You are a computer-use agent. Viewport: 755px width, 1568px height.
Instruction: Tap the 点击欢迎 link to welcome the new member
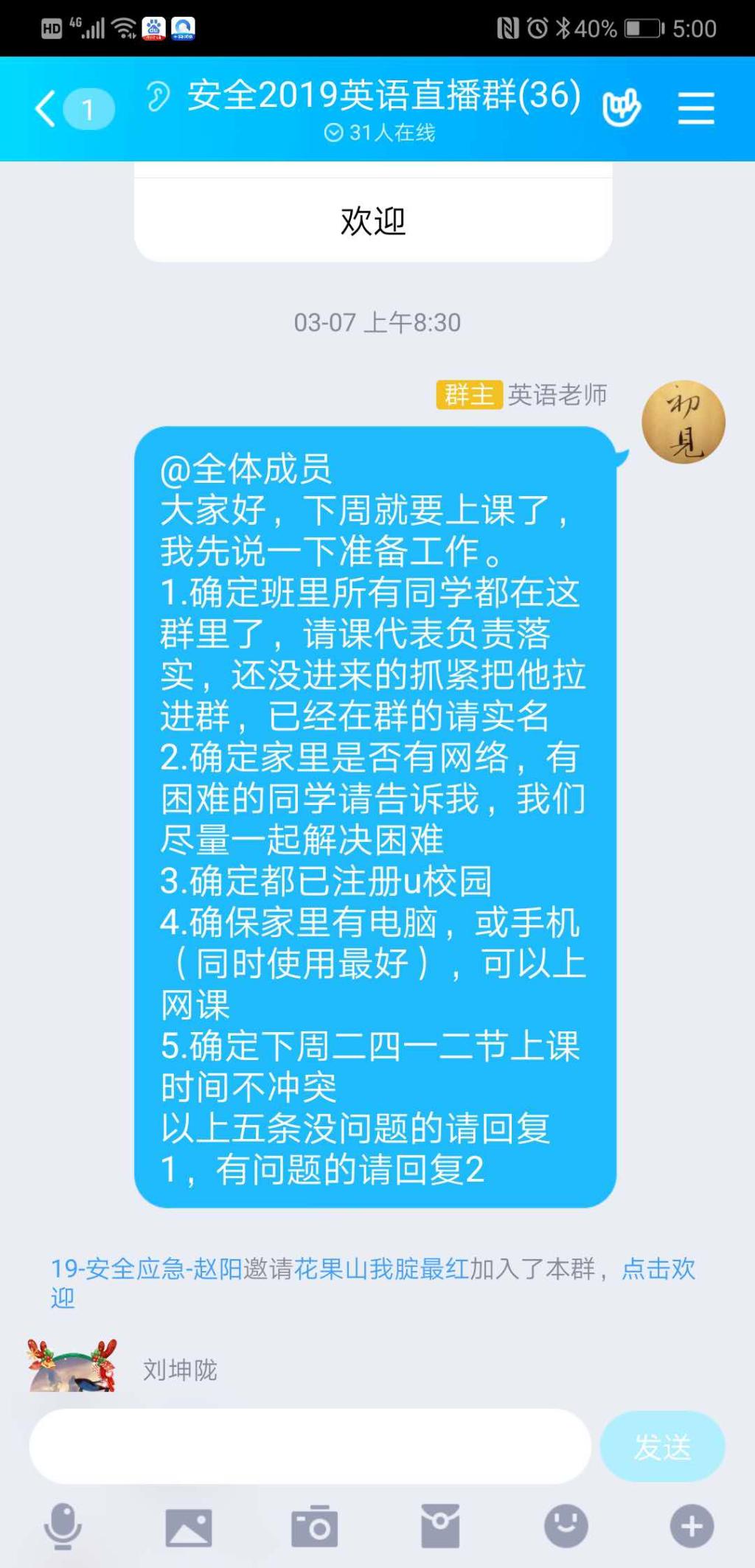click(x=658, y=1269)
